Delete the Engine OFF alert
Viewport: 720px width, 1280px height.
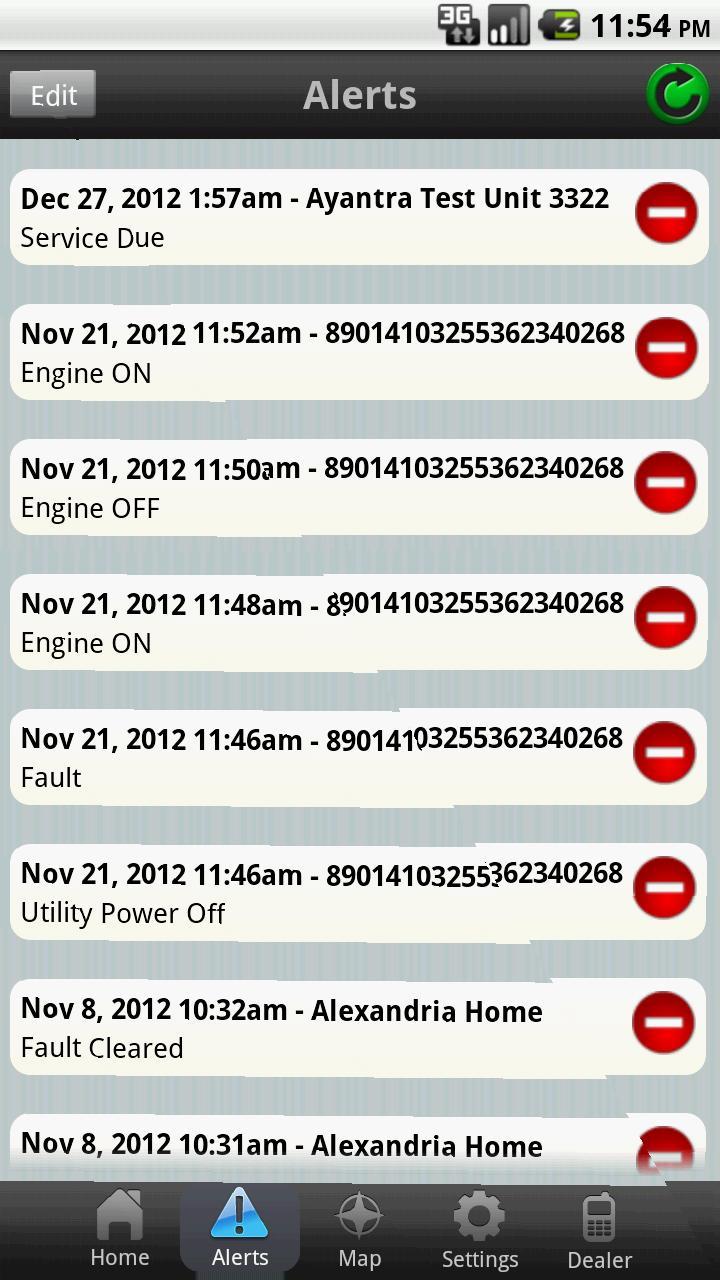point(666,483)
